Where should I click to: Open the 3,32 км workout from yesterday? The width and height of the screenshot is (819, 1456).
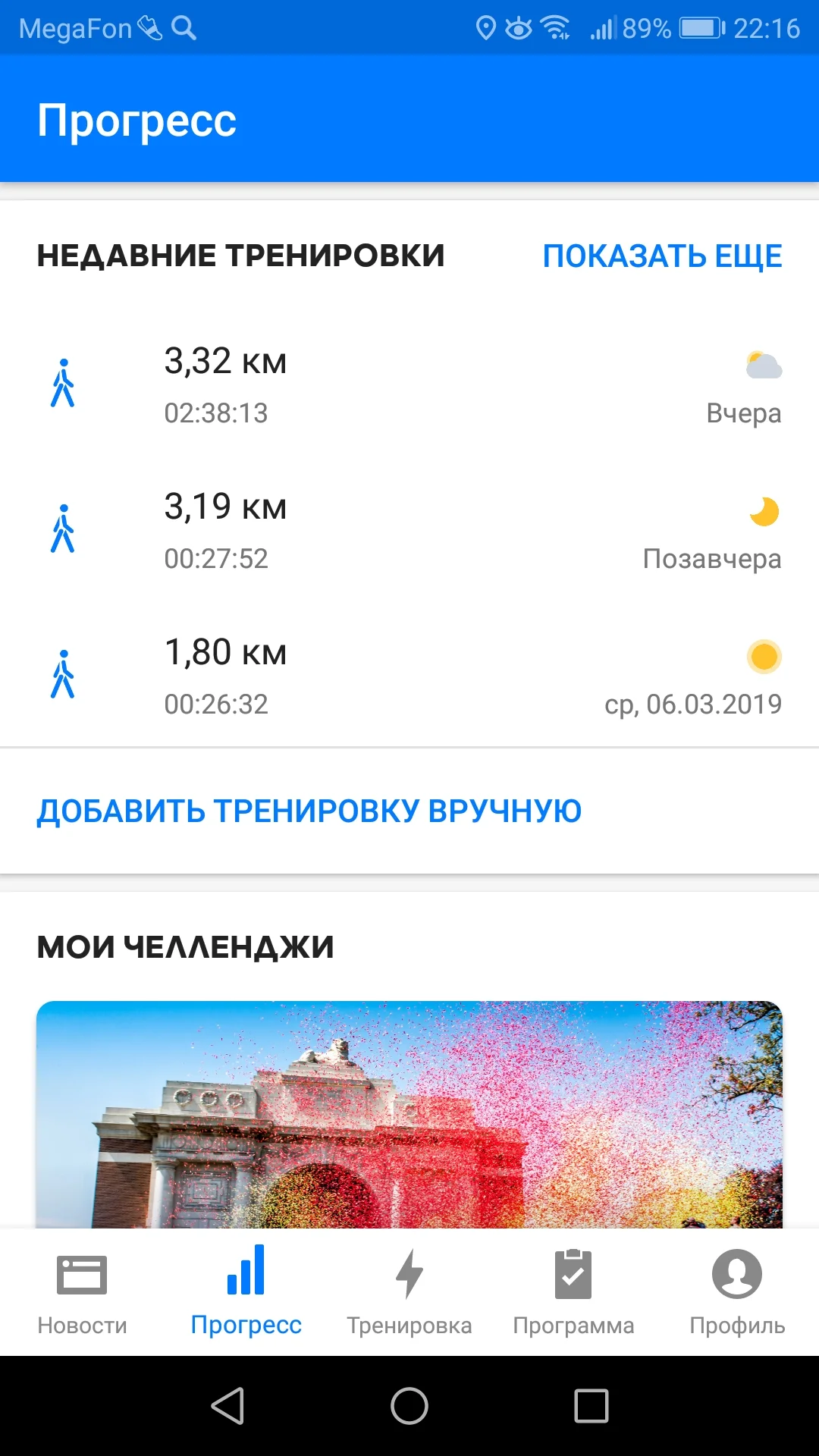409,385
